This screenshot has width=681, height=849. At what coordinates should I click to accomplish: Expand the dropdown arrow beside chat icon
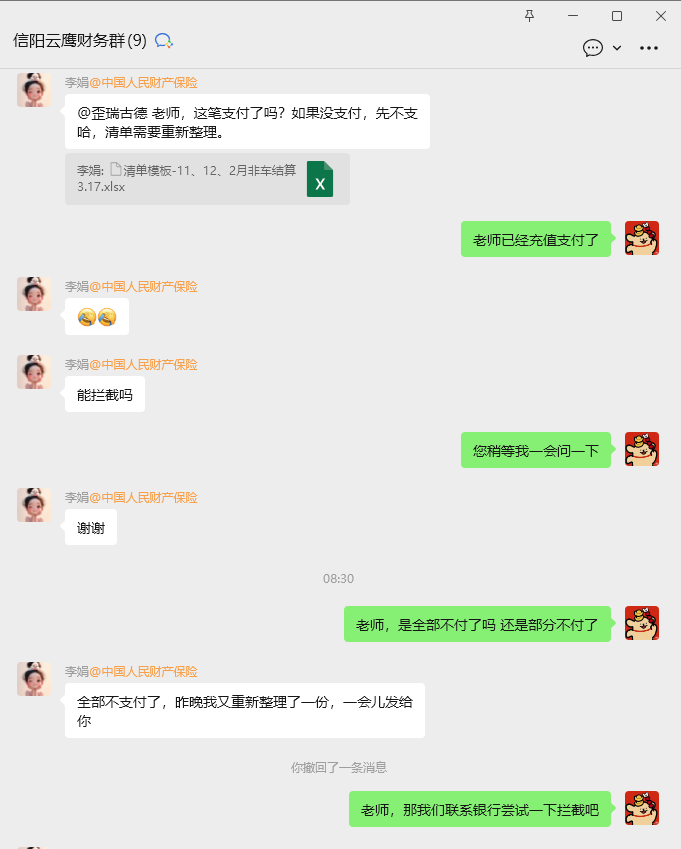[x=617, y=47]
